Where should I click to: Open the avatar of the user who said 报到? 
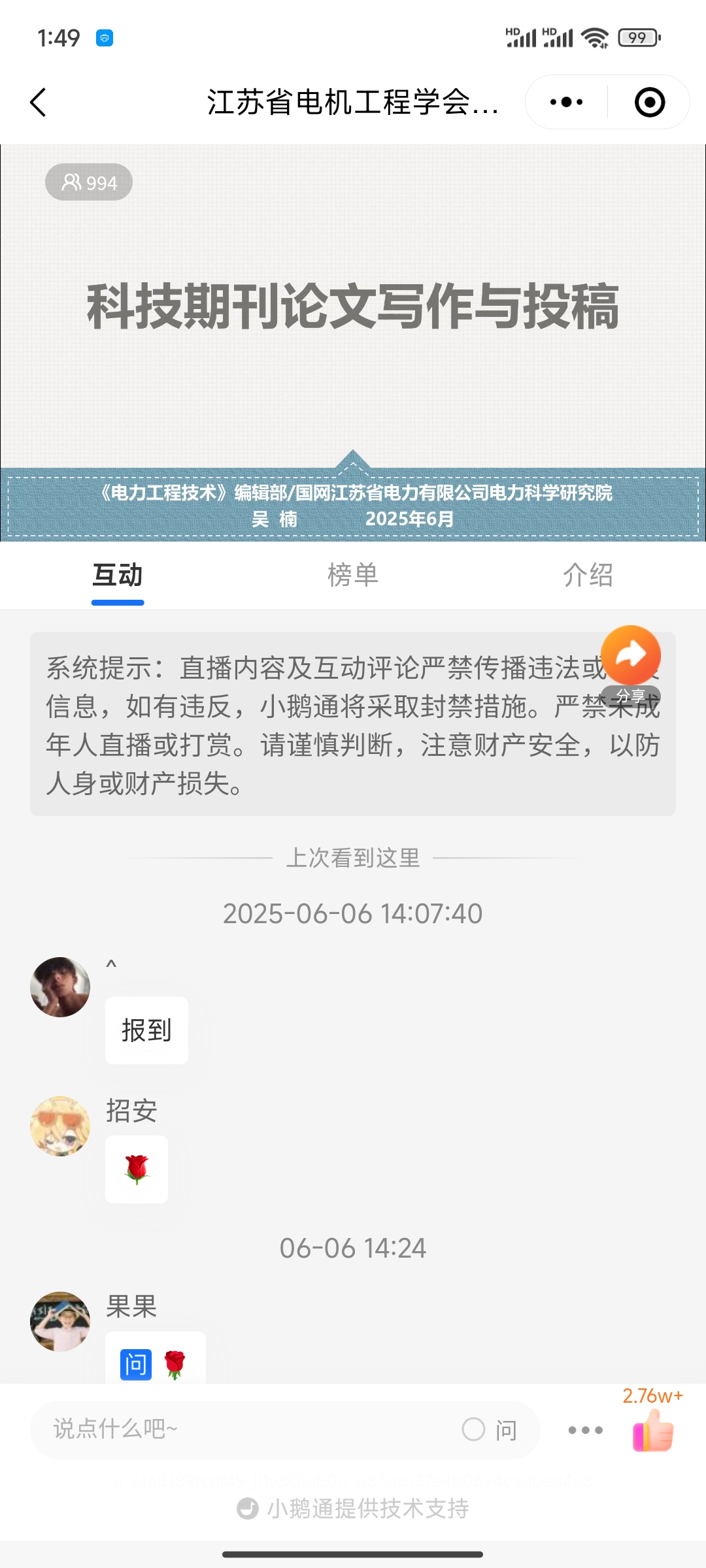(60, 987)
